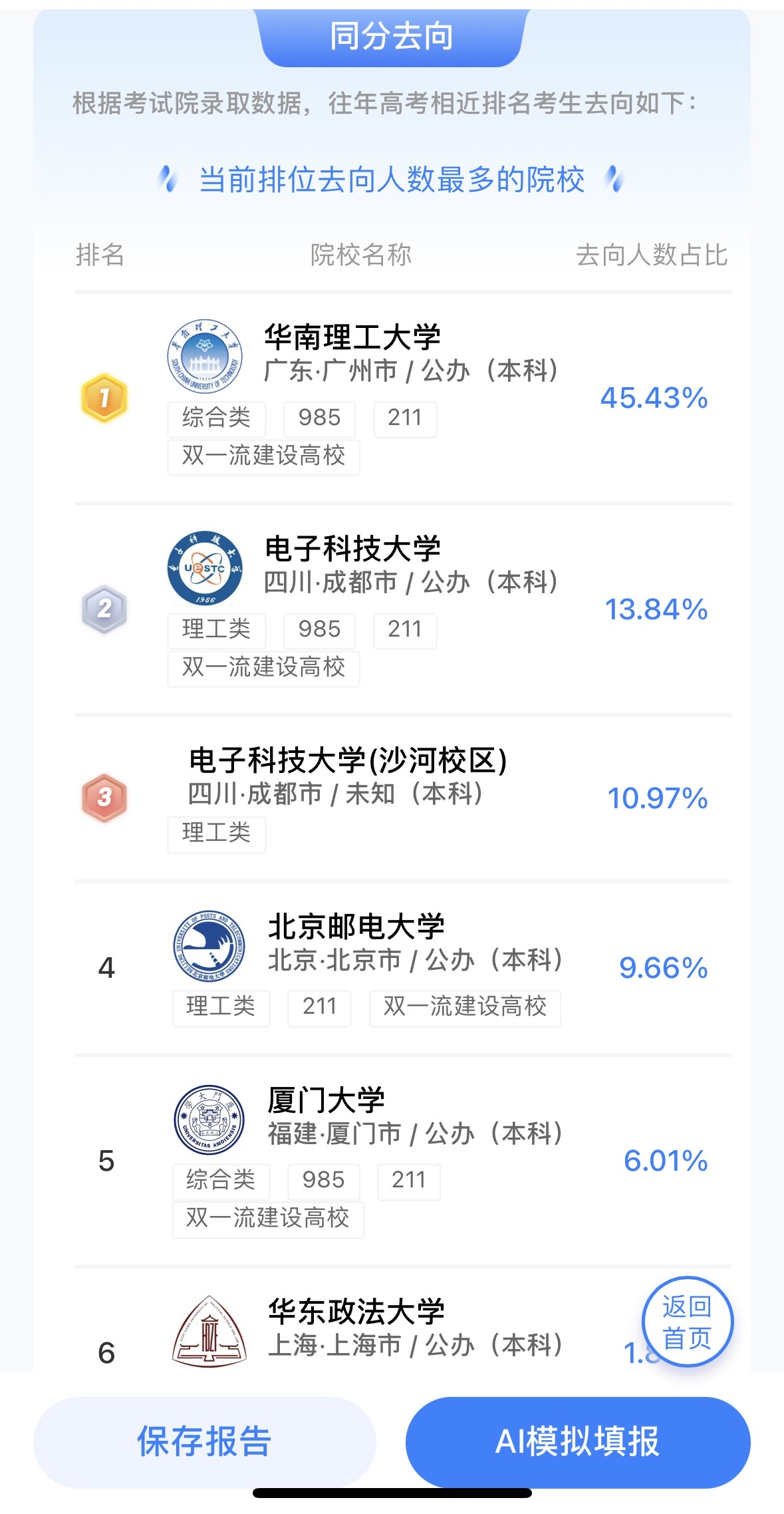Open 华南理工大学 details
784x1514 pixels.
[x=352, y=338]
